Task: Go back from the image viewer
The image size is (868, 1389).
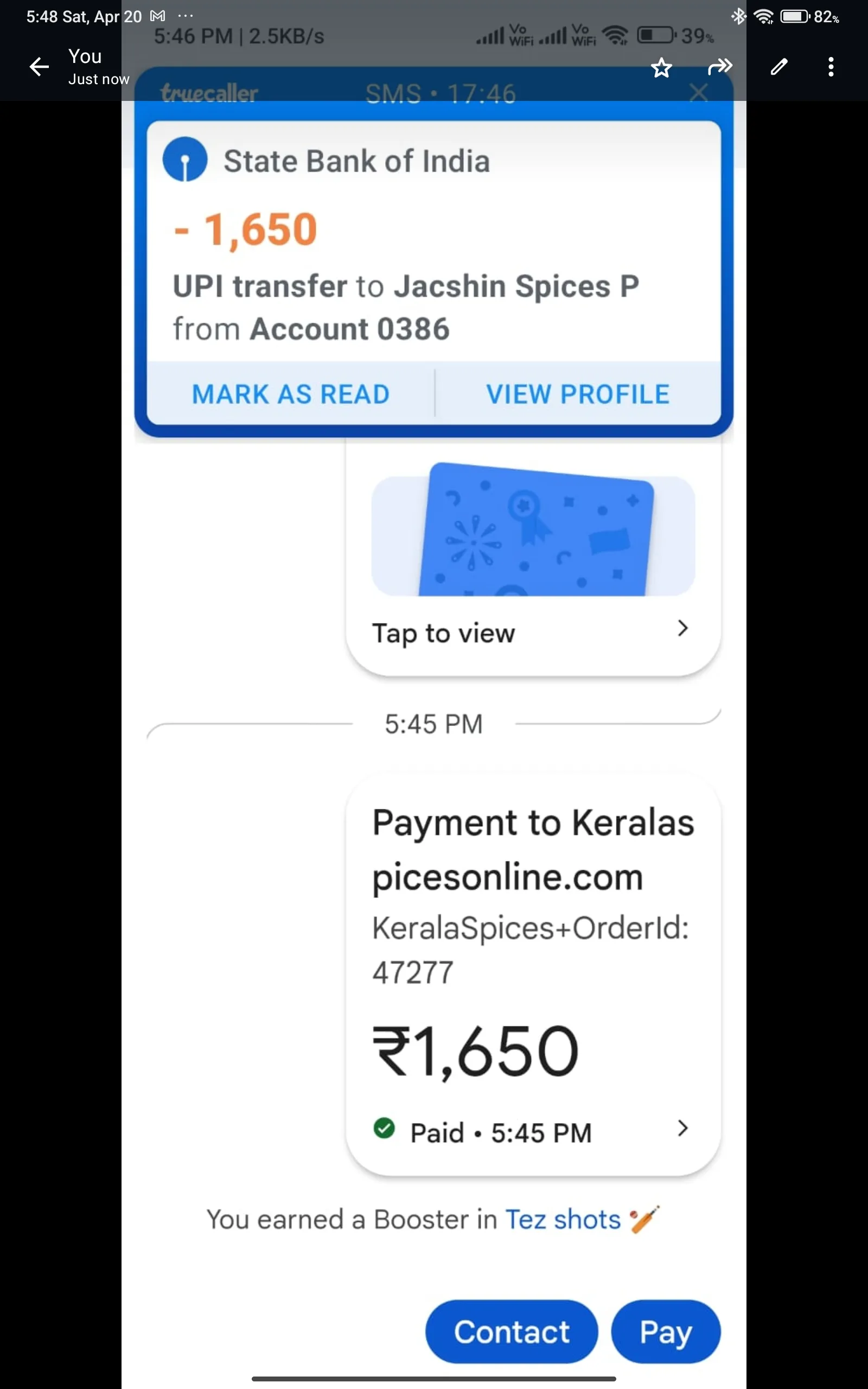Action: click(x=39, y=67)
